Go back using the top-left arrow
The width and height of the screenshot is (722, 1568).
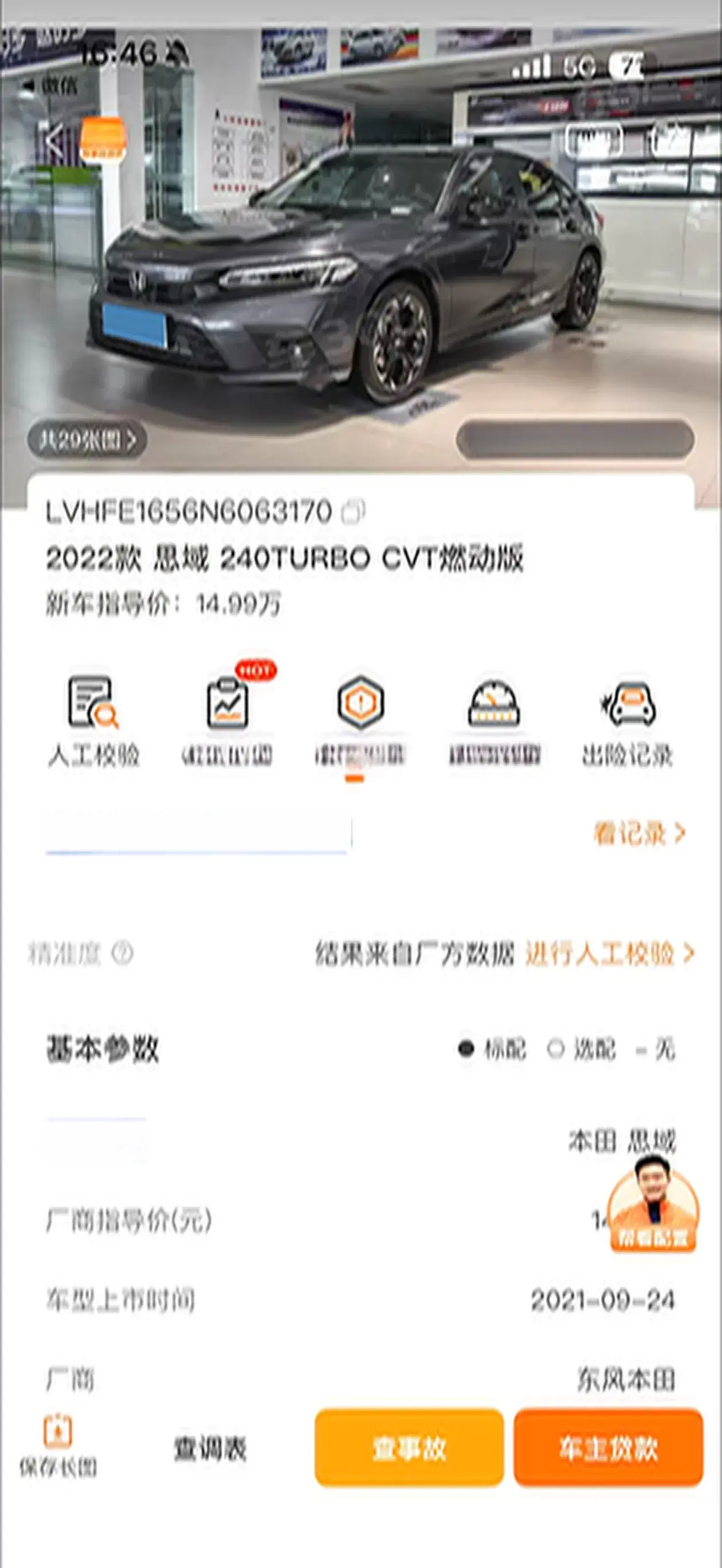click(x=53, y=141)
